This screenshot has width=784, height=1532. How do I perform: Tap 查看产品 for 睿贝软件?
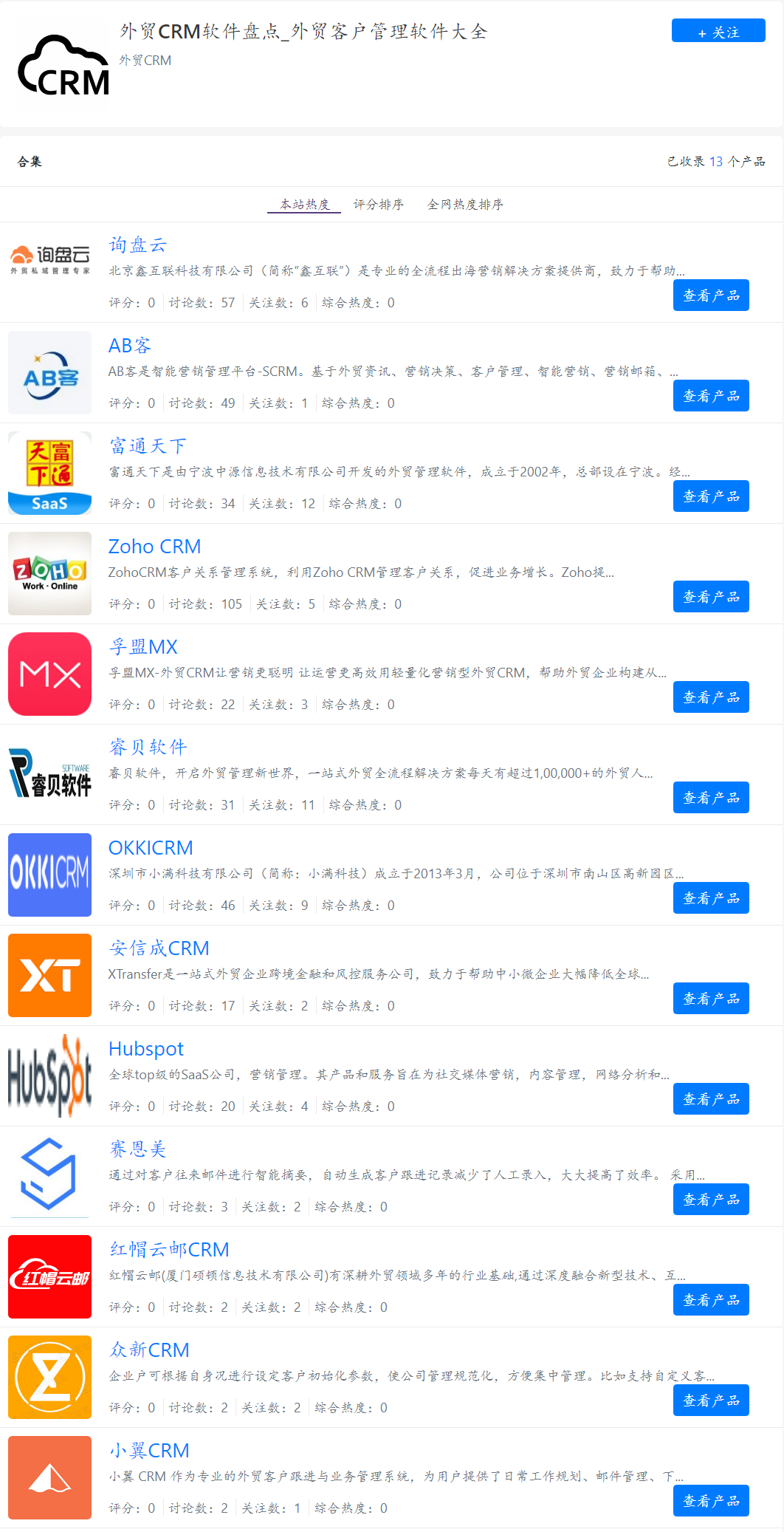click(x=710, y=798)
